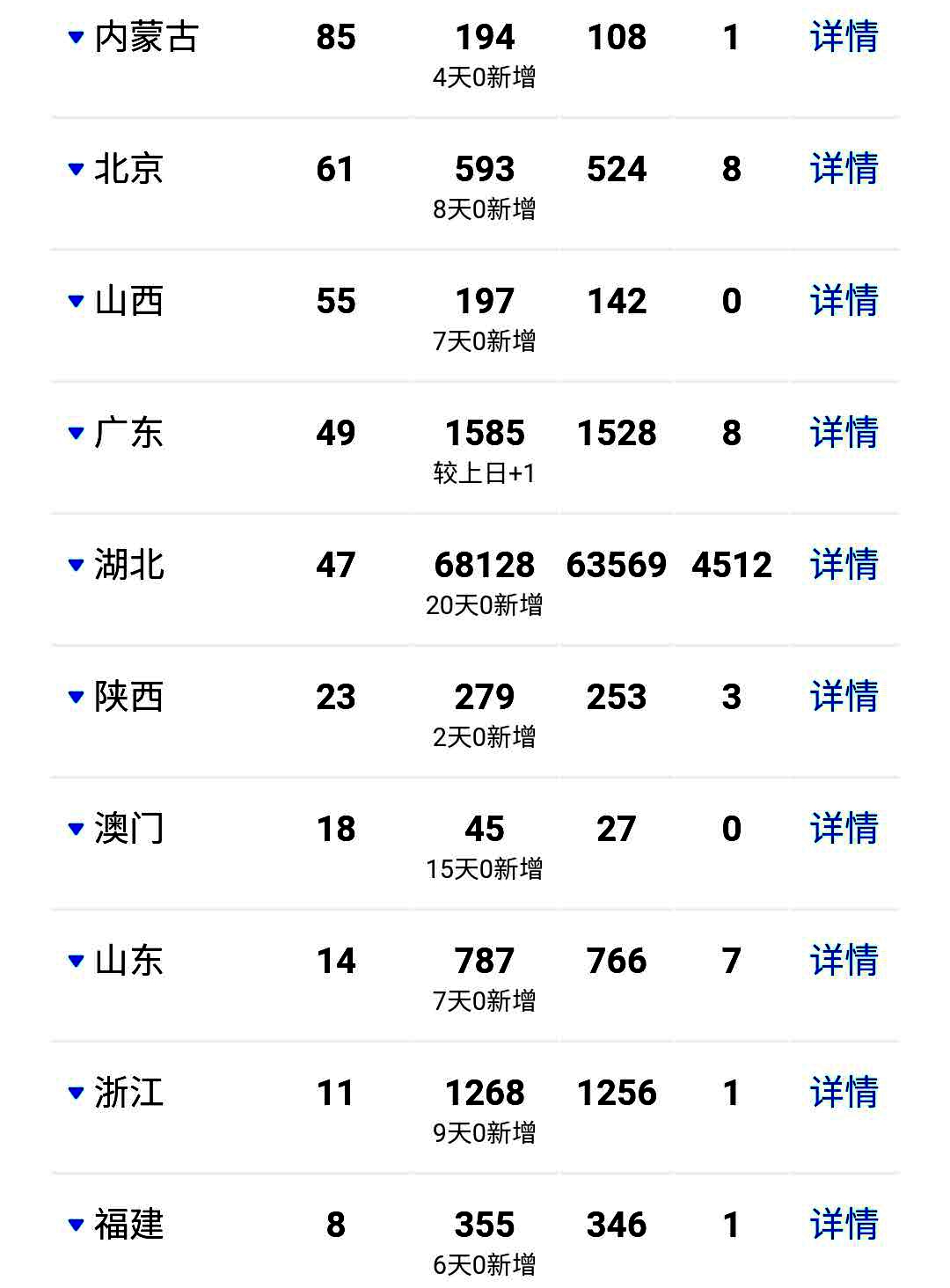This screenshot has height=1288, width=950.
Task: Expand the 北京 row
Action: 77,169
